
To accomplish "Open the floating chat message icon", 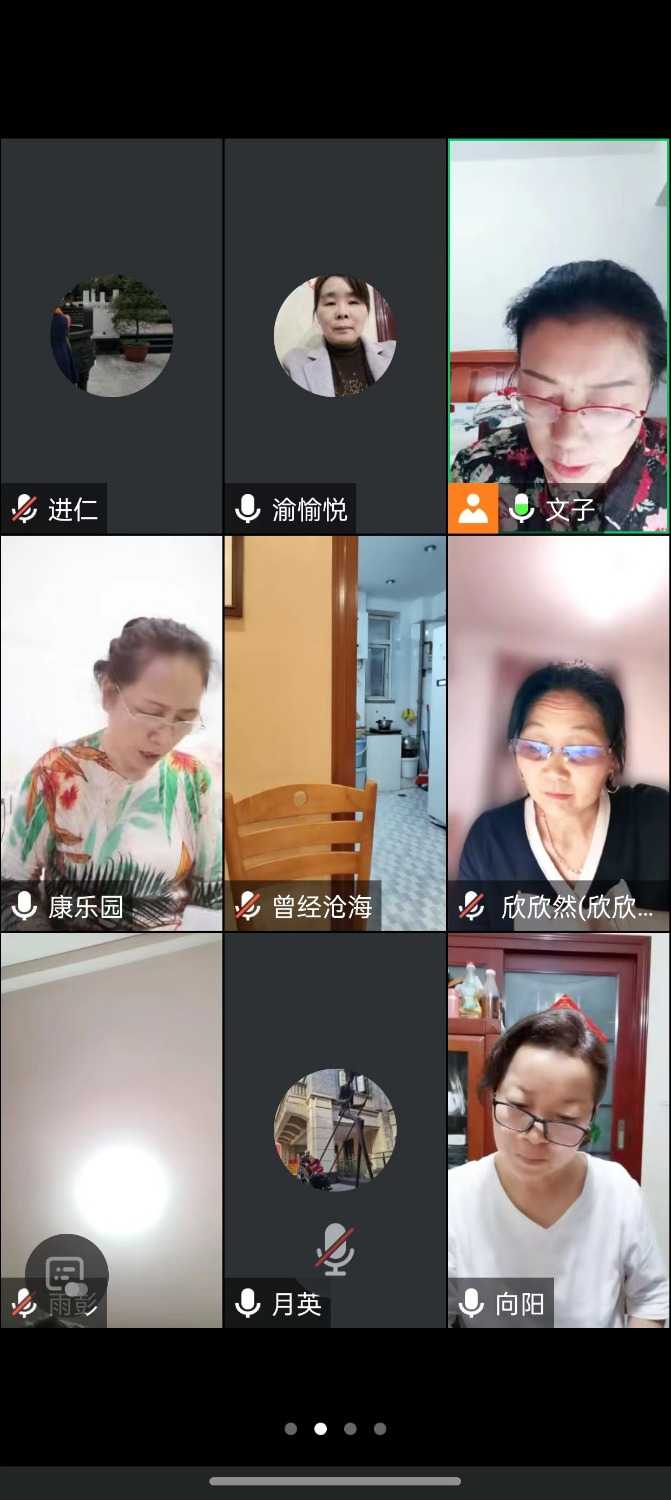I will [66, 1274].
